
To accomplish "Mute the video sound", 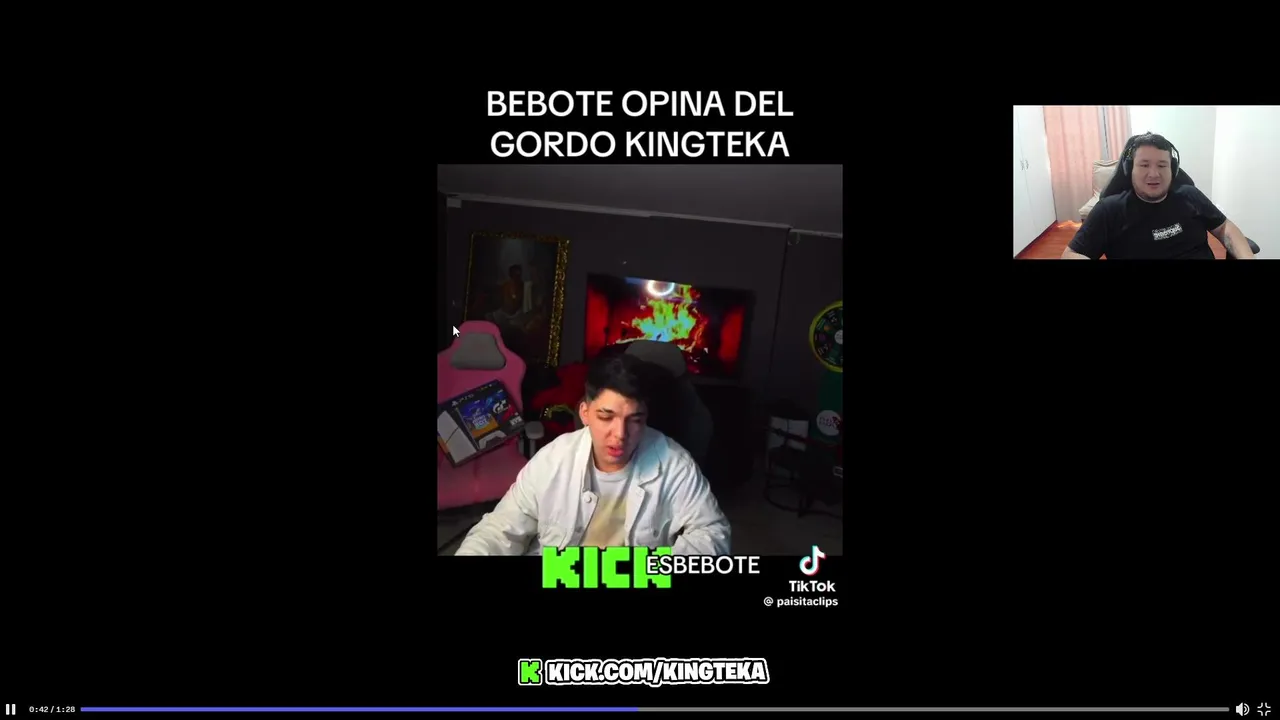I will [x=1242, y=709].
